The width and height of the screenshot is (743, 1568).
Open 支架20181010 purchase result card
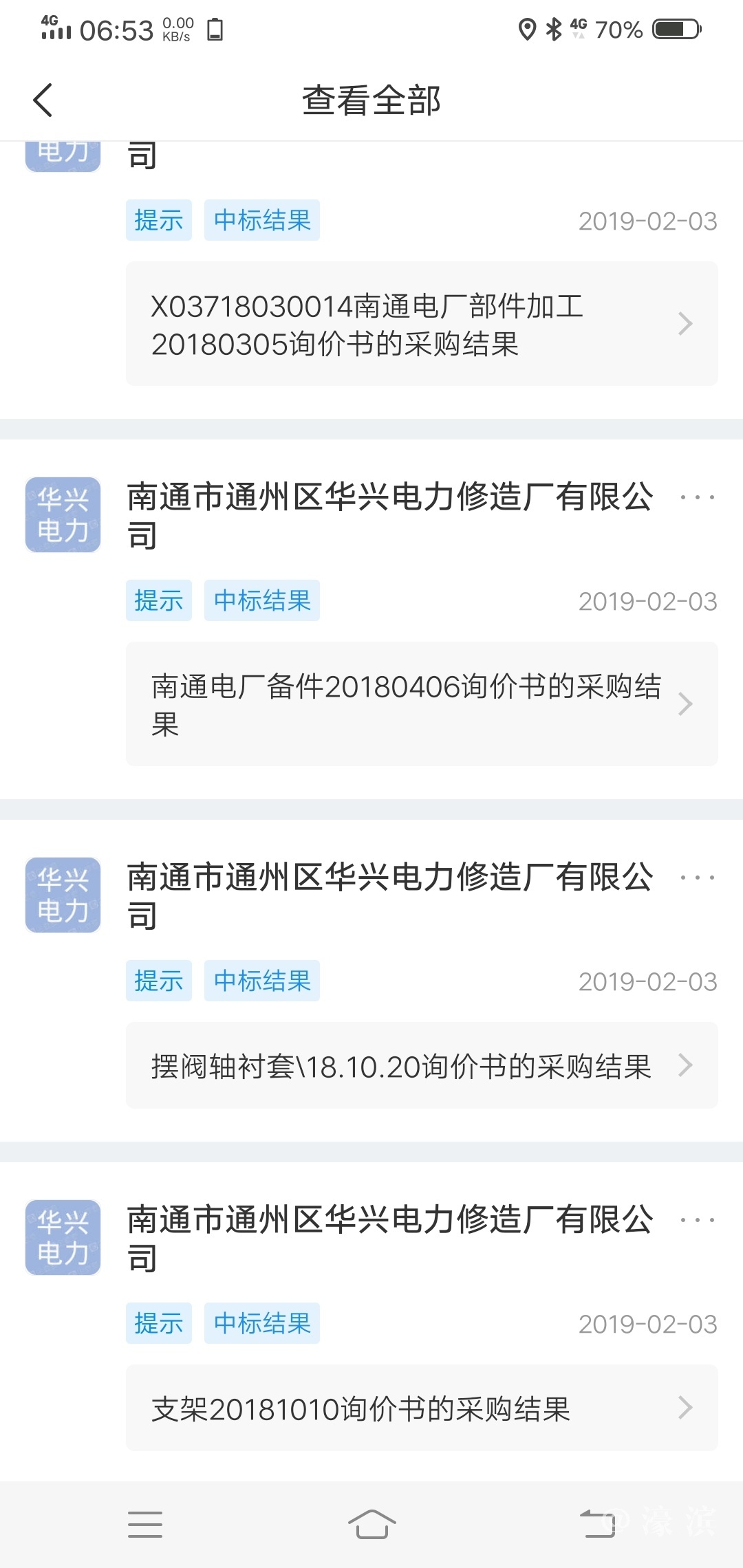[421, 1408]
